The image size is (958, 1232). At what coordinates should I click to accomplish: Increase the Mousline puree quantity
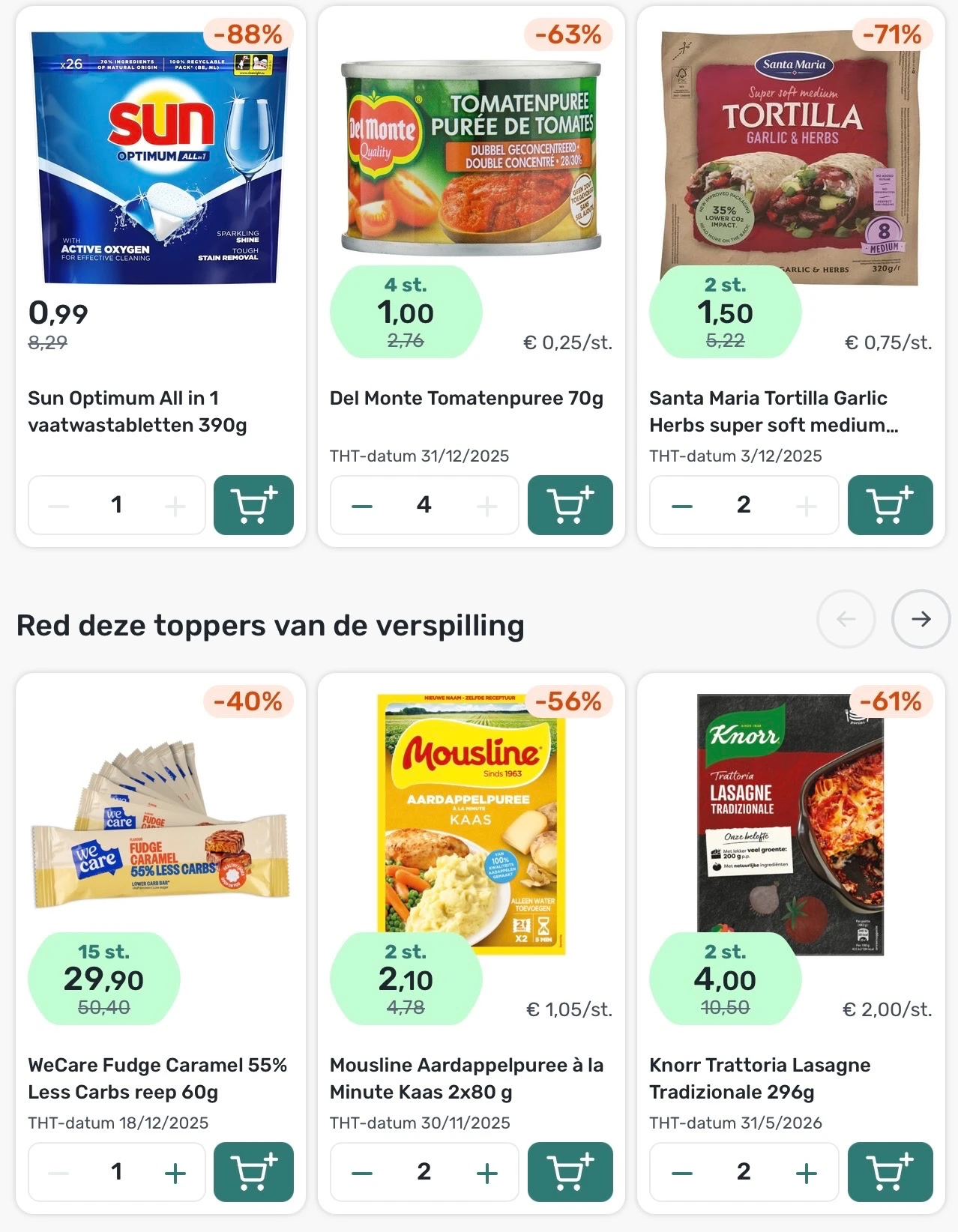[486, 1172]
